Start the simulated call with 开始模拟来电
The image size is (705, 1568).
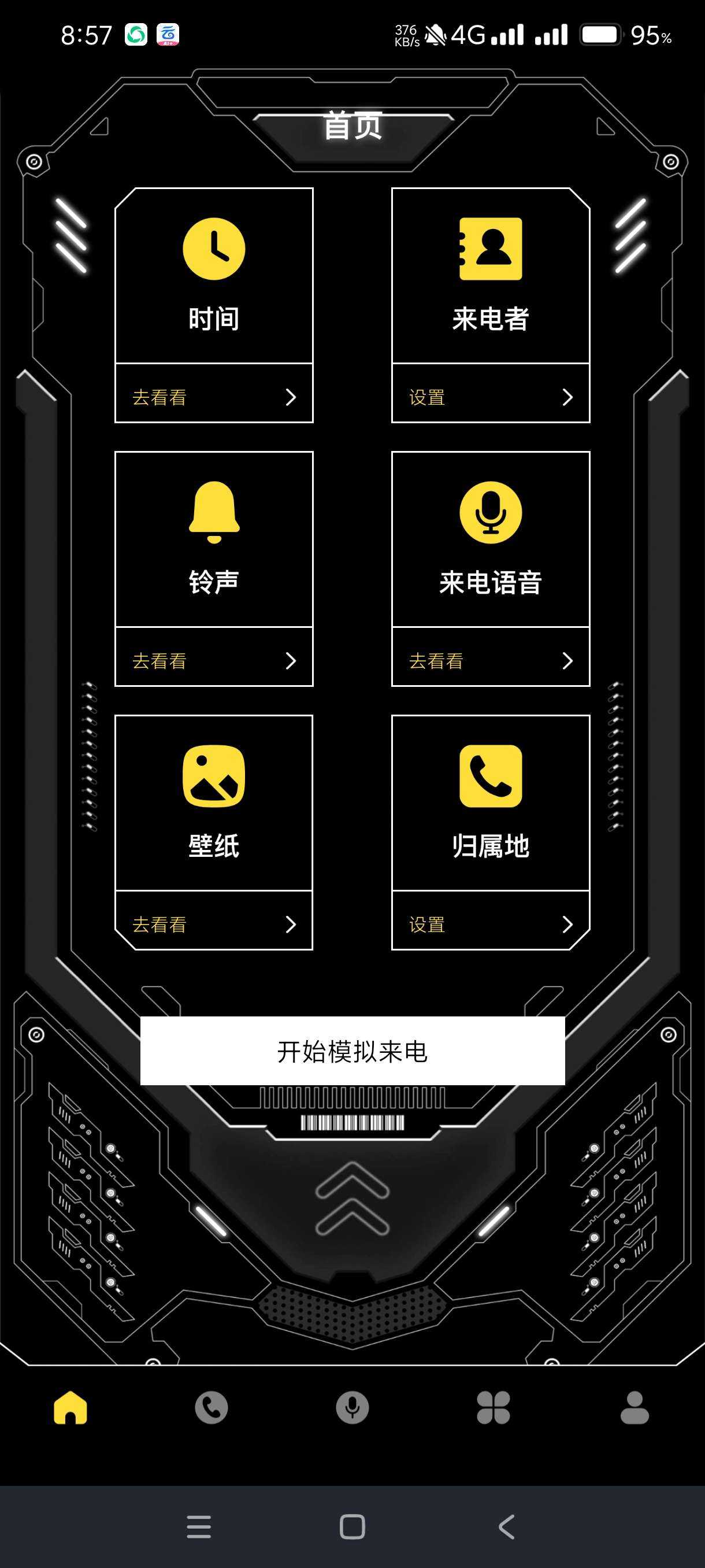[x=352, y=1051]
